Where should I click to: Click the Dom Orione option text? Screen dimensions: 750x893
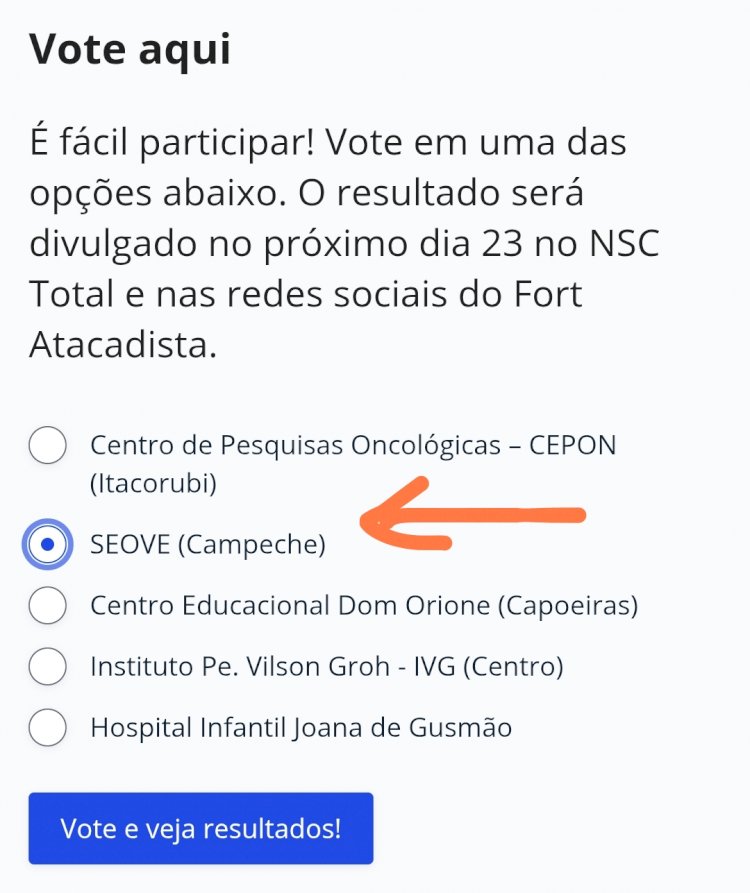(x=365, y=605)
